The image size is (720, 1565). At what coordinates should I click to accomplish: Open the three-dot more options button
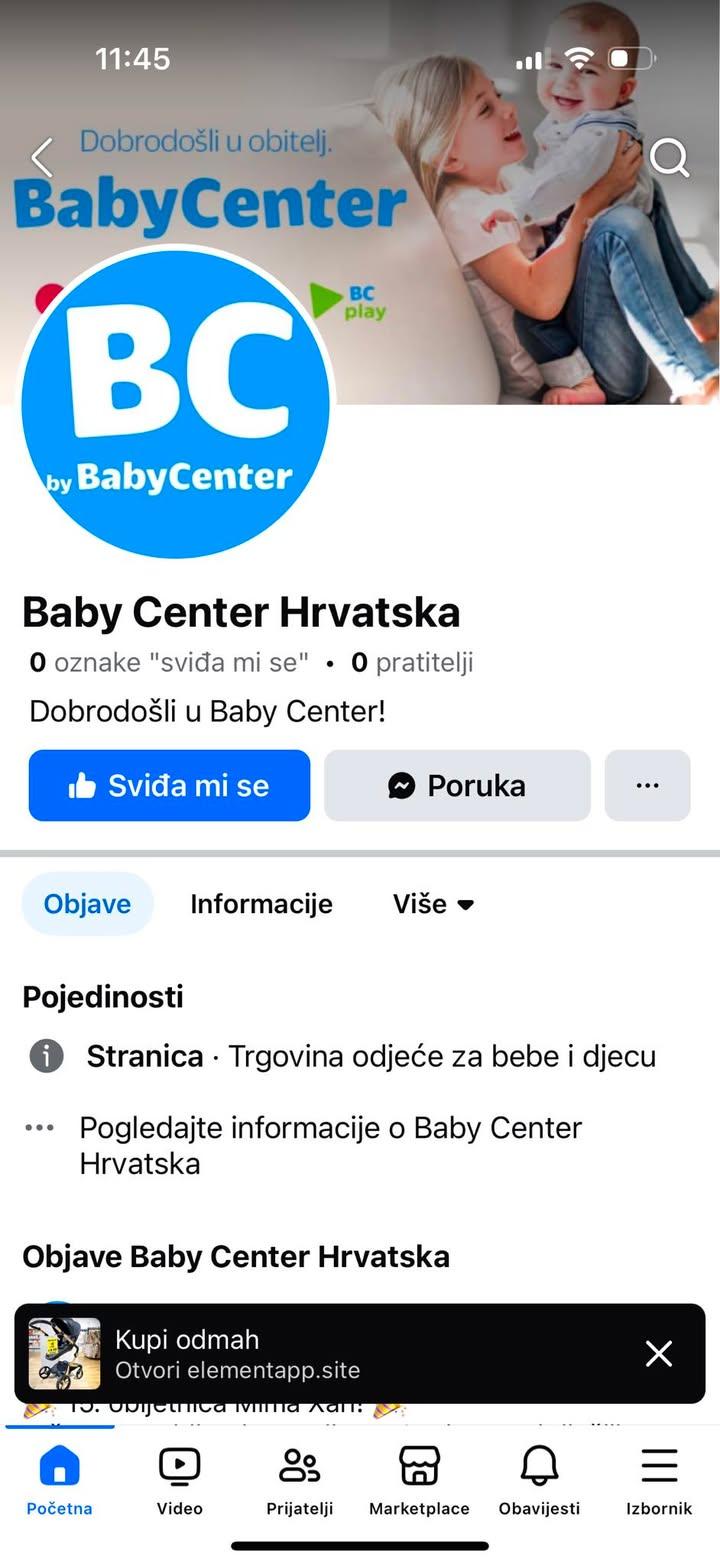pos(648,785)
